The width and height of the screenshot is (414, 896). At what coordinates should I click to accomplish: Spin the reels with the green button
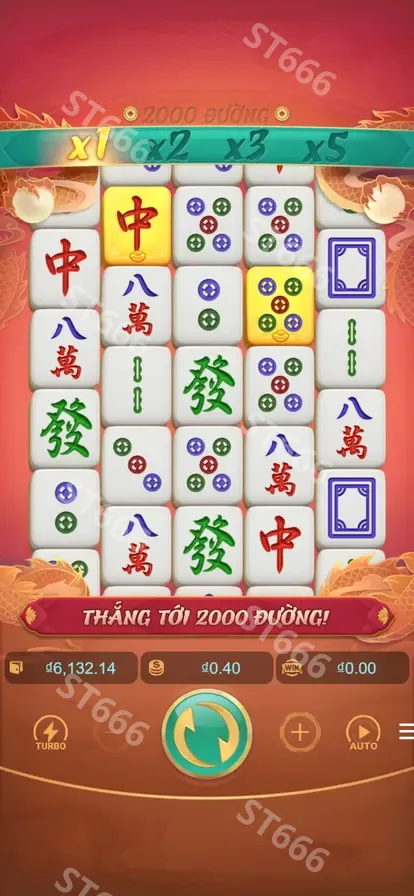pos(207,734)
